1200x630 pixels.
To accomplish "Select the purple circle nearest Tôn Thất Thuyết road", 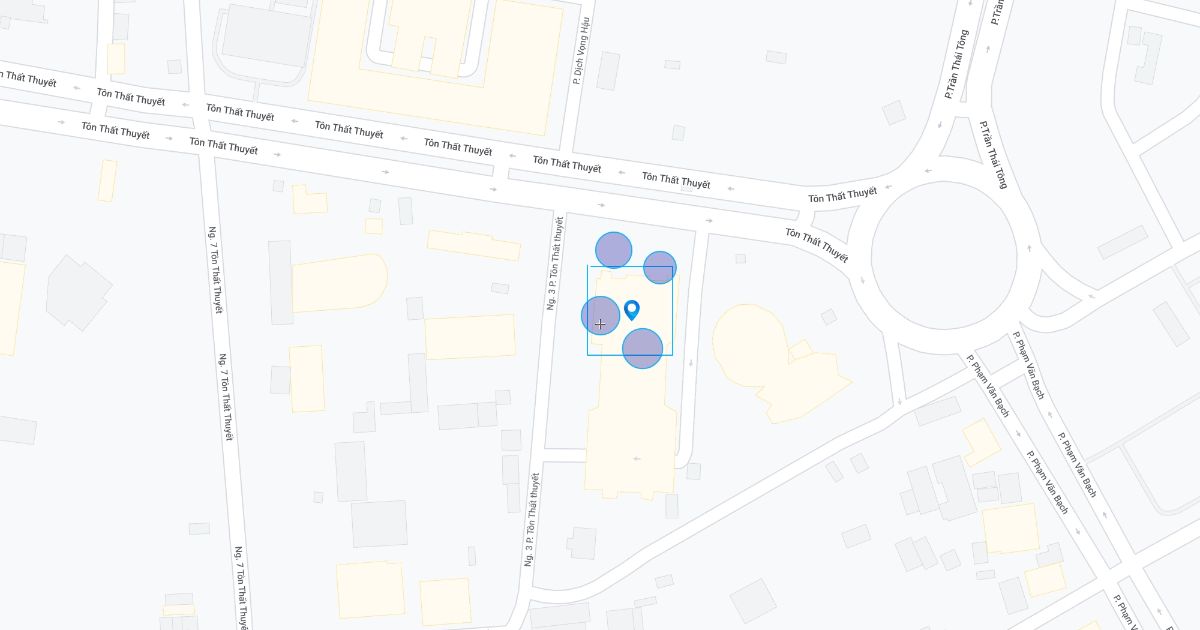I will point(614,250).
